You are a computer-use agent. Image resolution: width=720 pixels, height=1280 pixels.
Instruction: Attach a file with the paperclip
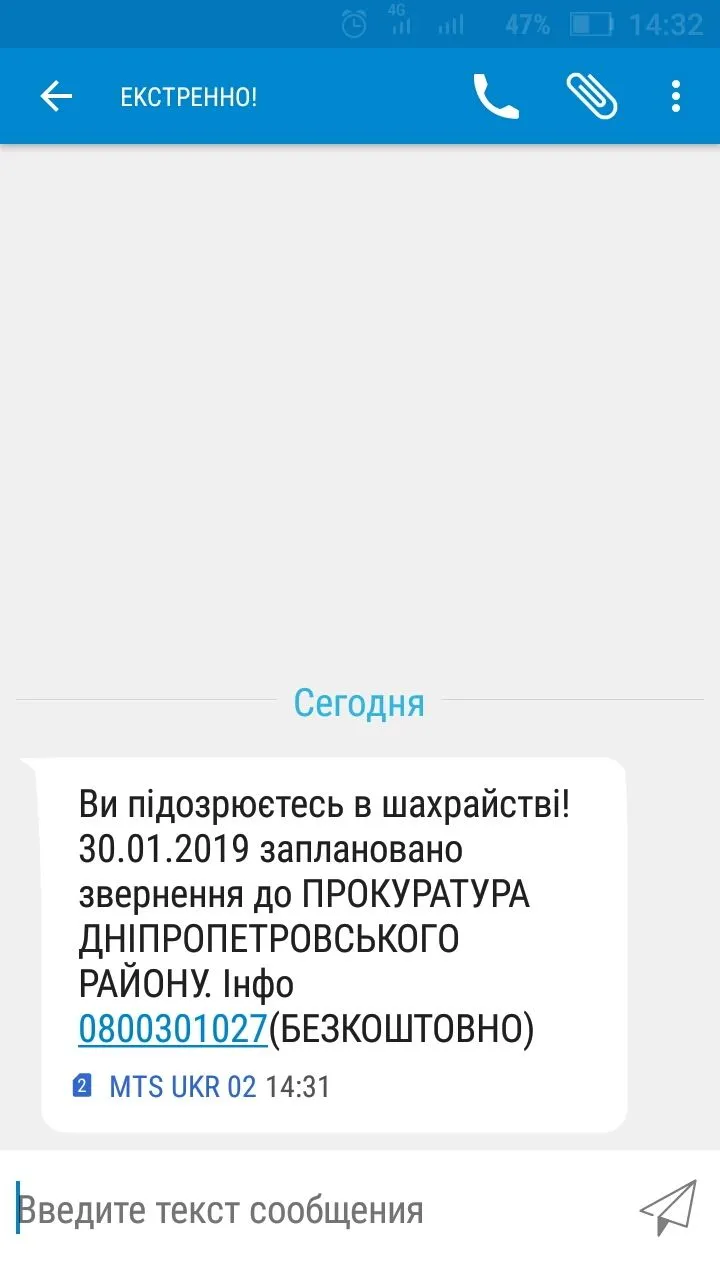[x=591, y=97]
